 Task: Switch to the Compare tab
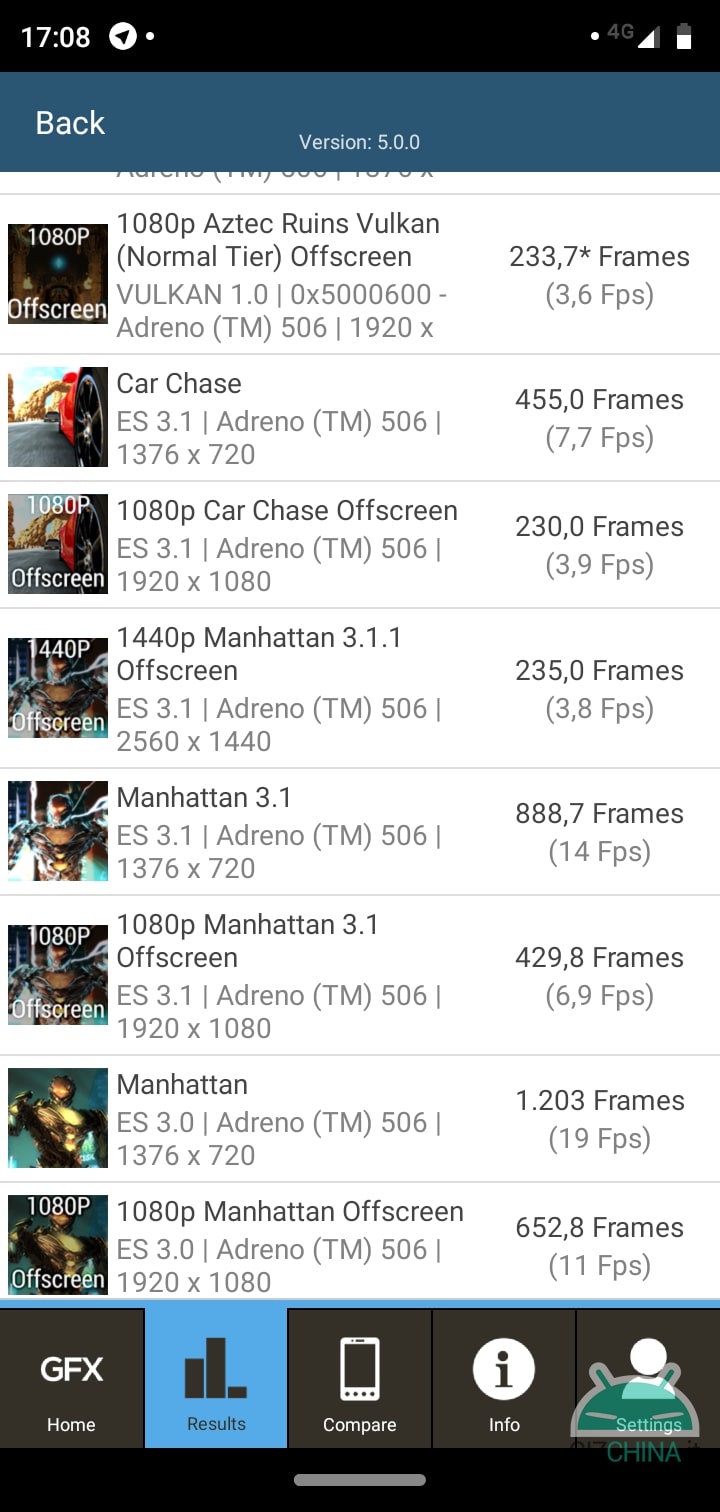click(360, 1378)
